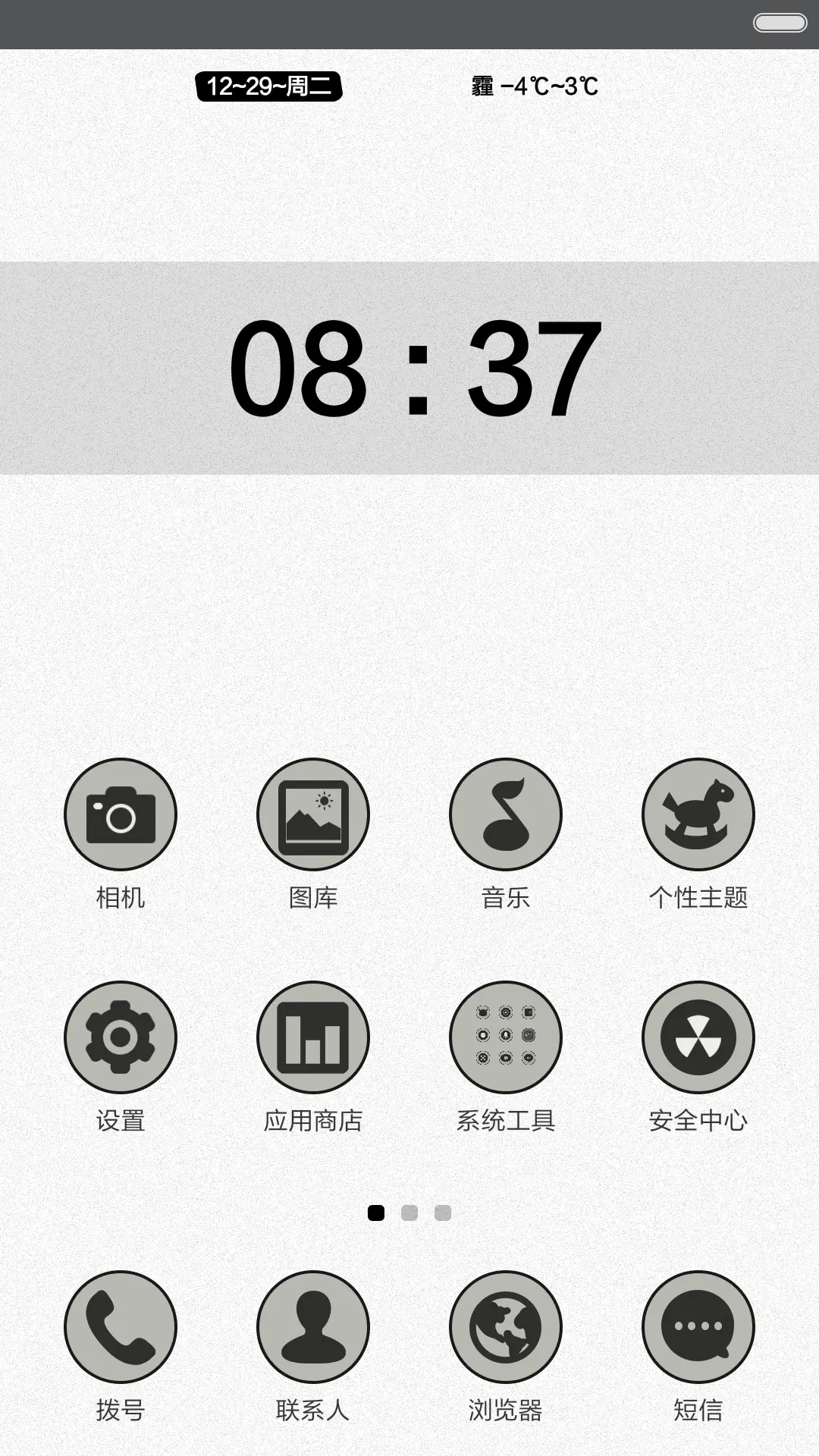
Task: Open the 相机 camera app
Action: [x=121, y=814]
